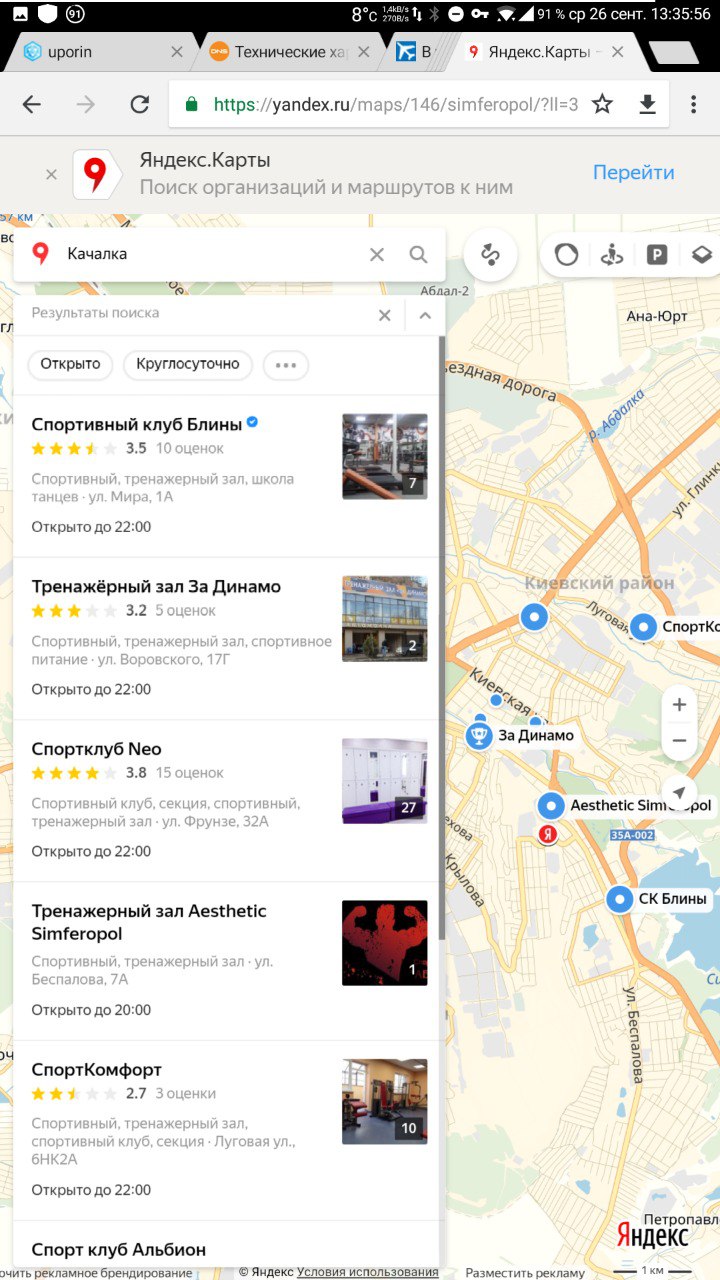Collapse the search results list
The image size is (720, 1280).
coord(425,315)
